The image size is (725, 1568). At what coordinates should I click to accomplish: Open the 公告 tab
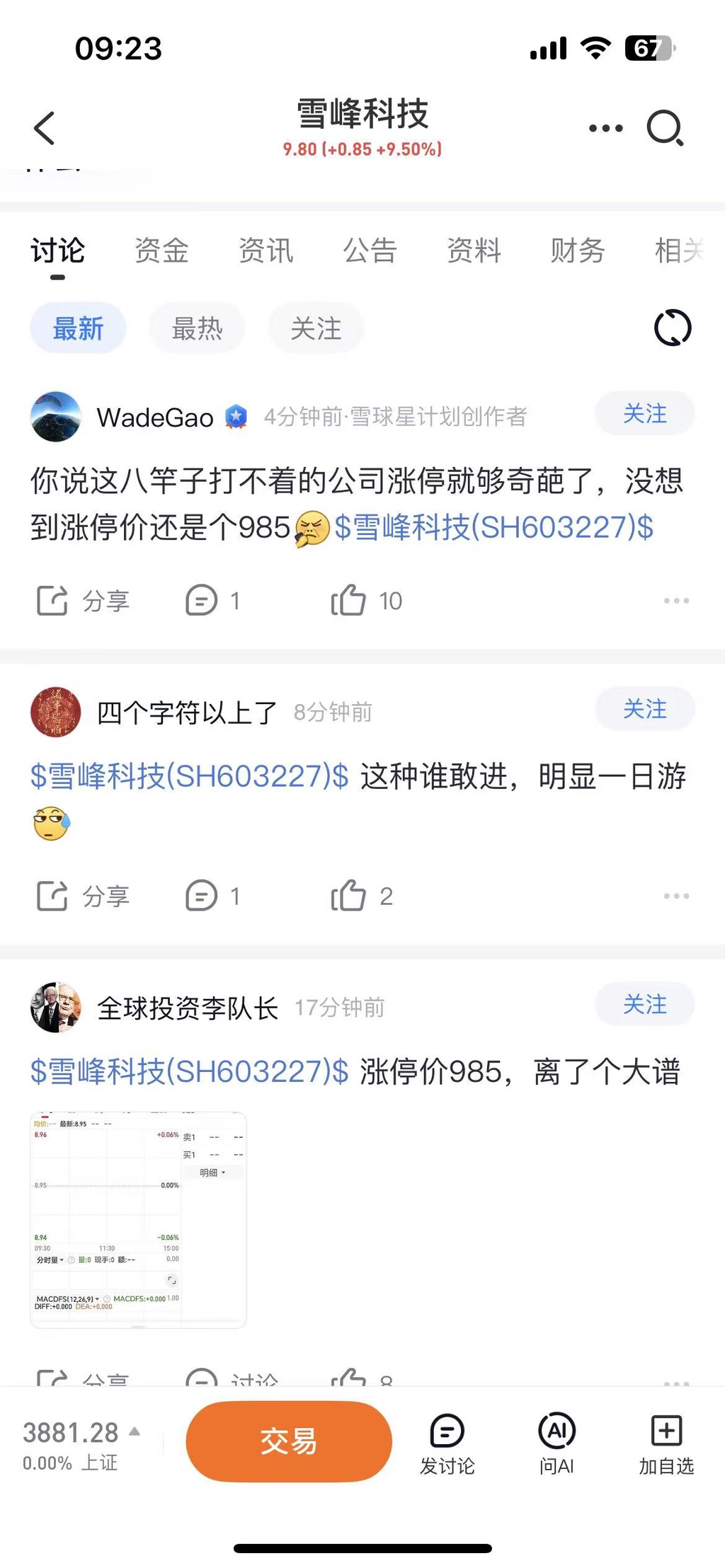click(370, 250)
